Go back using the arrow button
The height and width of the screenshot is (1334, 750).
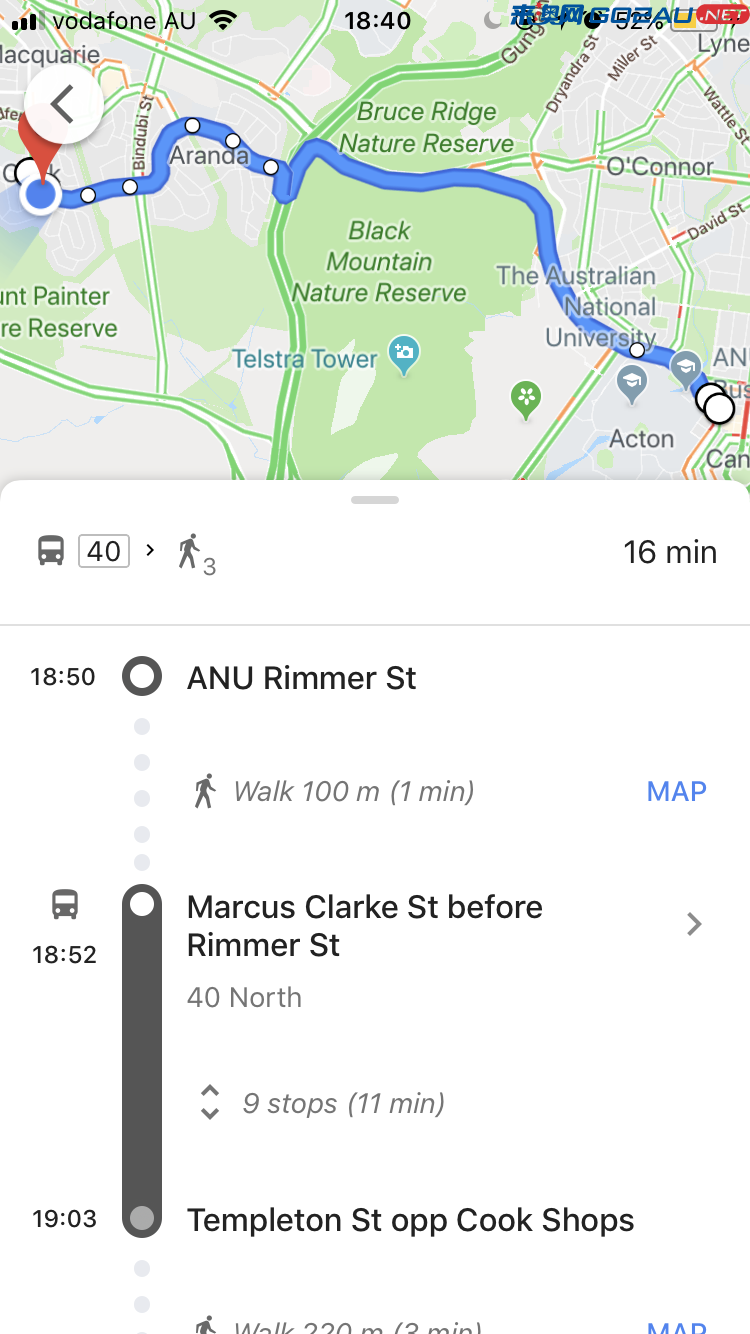63,104
